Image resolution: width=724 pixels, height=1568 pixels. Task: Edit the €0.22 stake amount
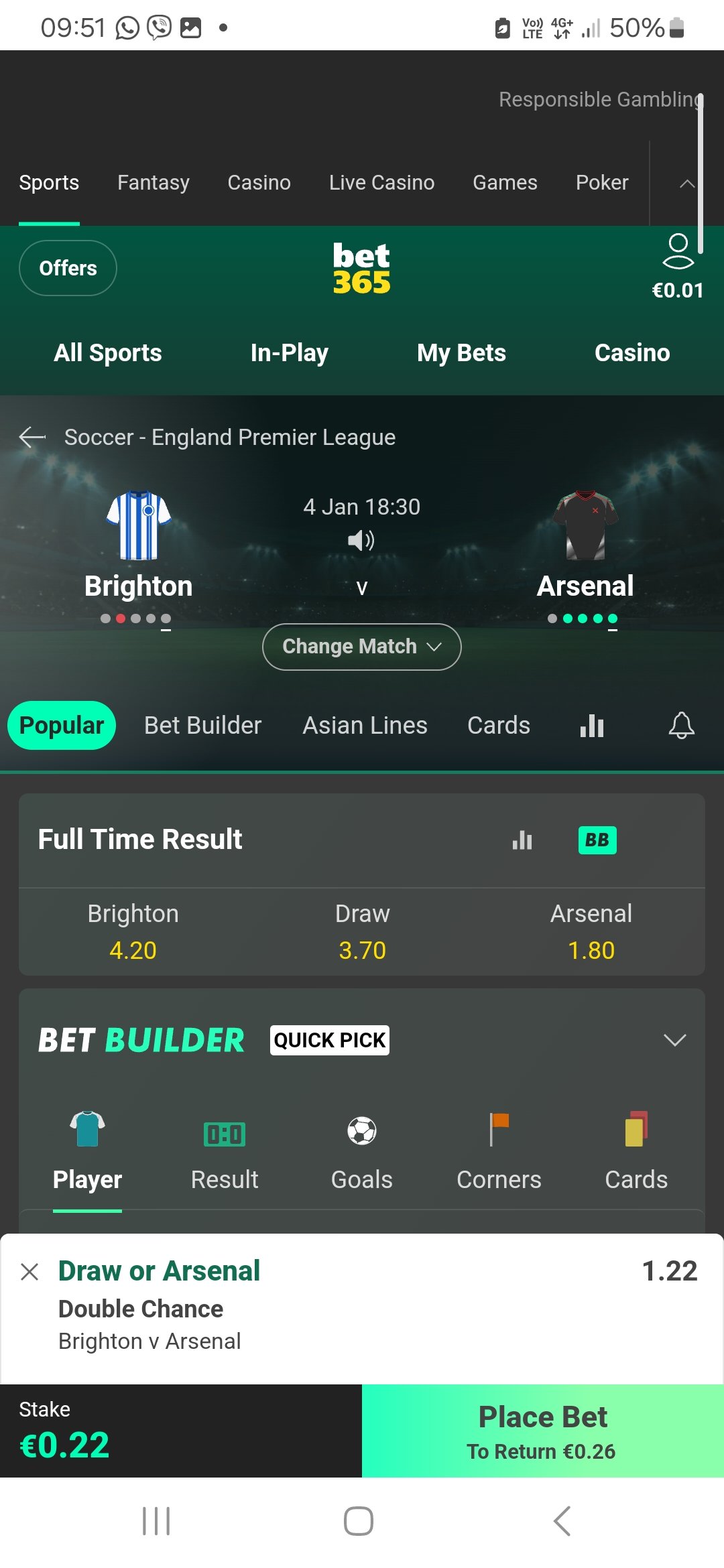[64, 1444]
